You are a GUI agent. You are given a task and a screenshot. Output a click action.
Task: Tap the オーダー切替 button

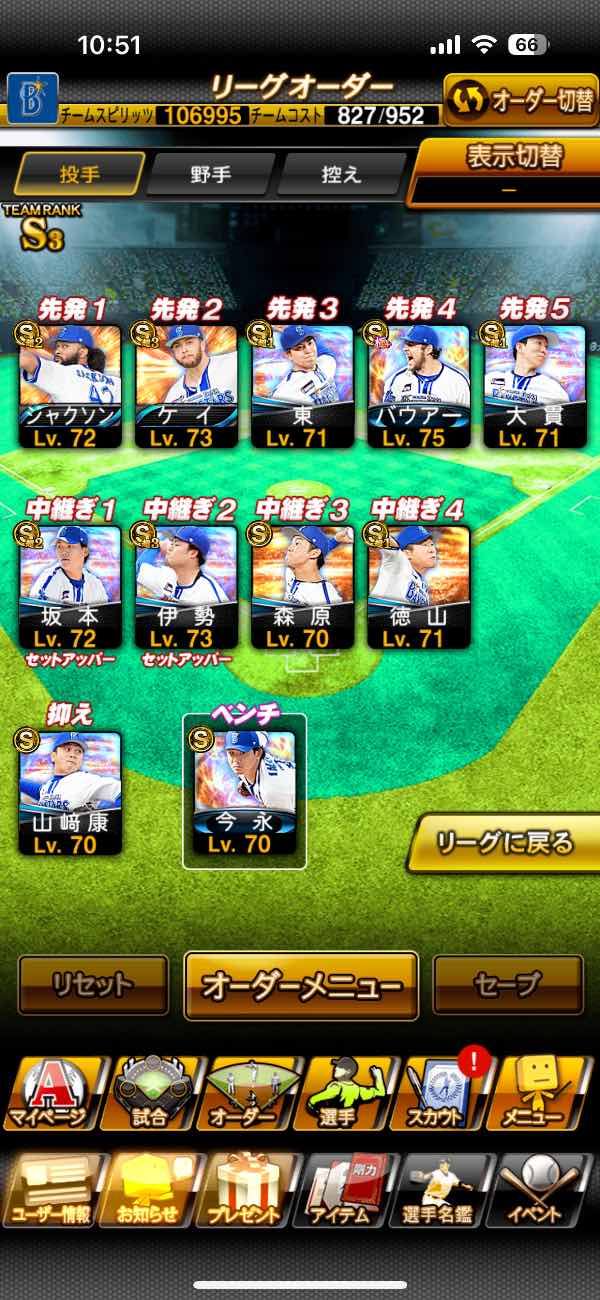point(520,101)
